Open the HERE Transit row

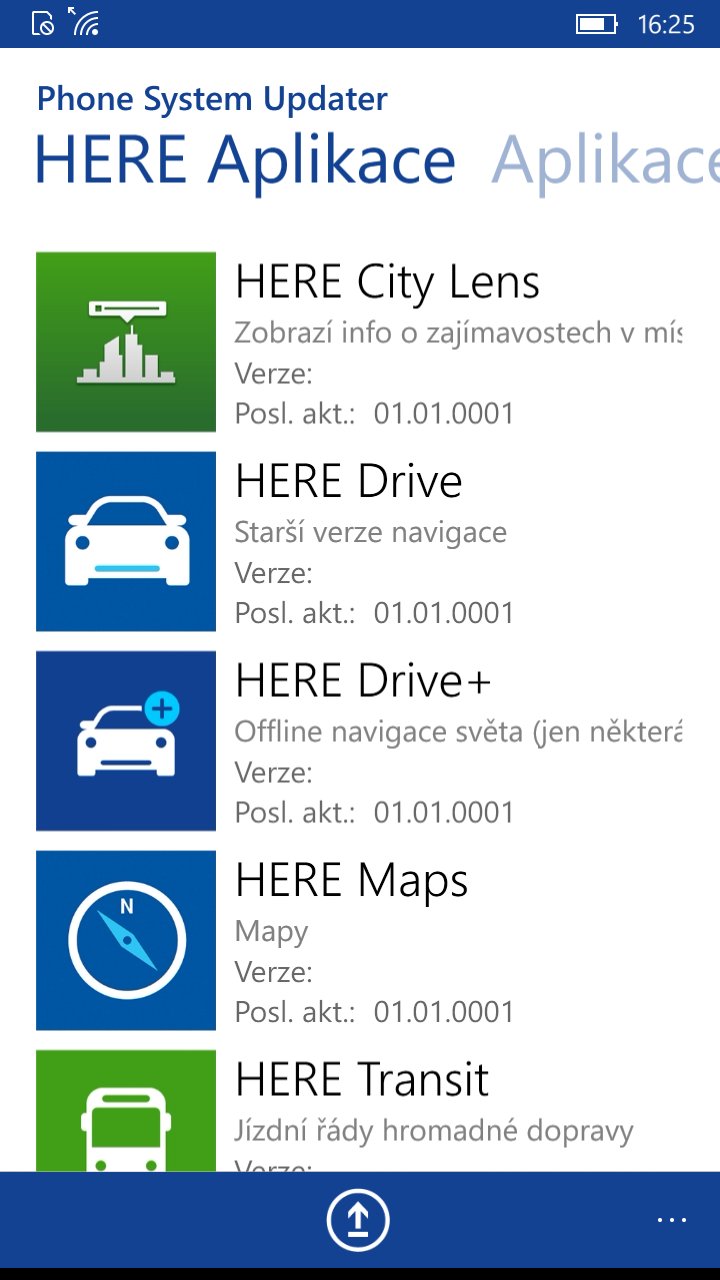click(359, 1111)
